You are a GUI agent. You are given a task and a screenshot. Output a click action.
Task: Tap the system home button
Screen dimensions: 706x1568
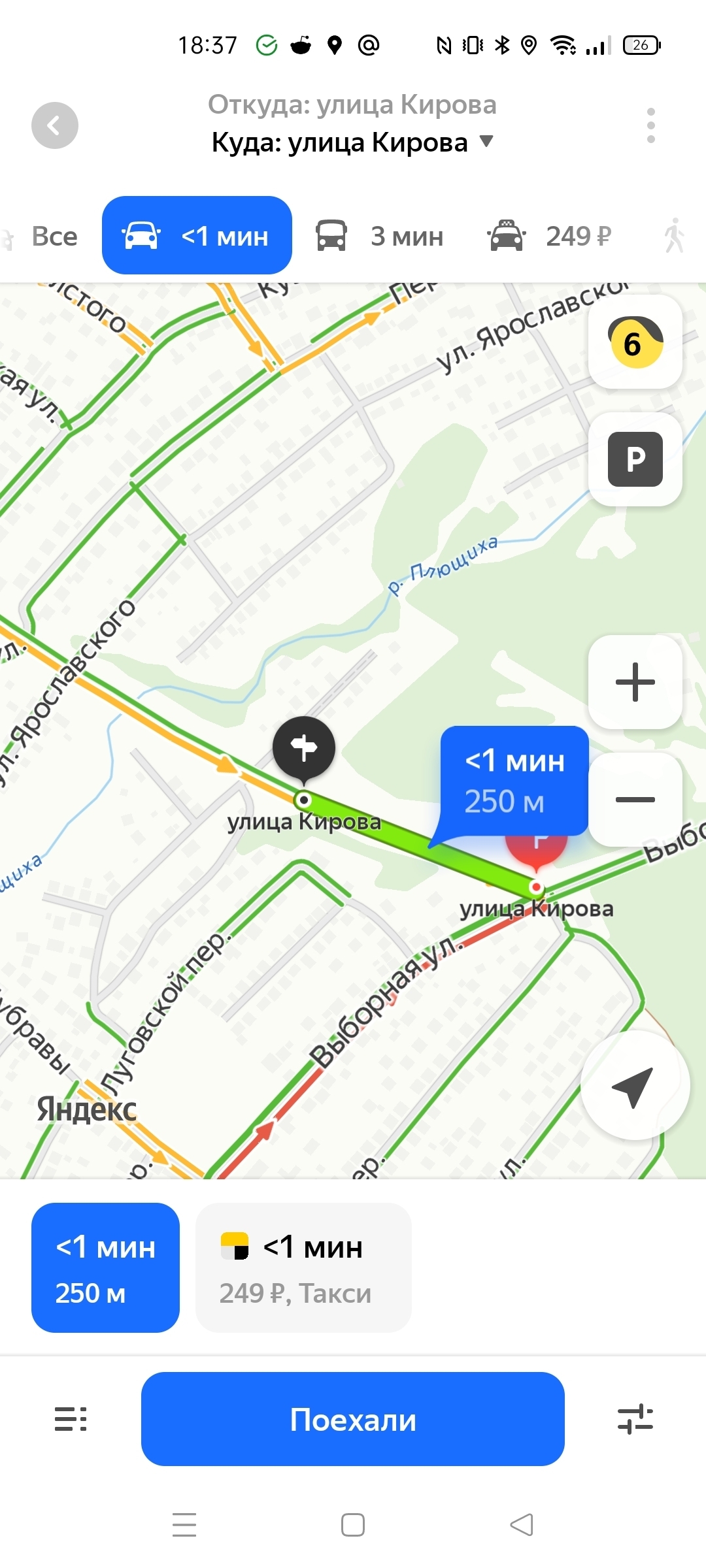coord(353,1525)
